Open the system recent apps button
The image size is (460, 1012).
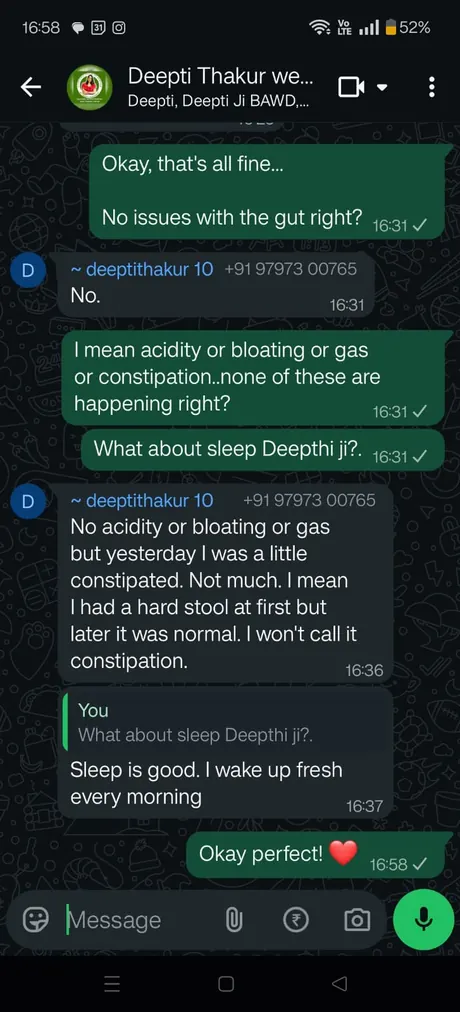pyautogui.click(x=112, y=984)
